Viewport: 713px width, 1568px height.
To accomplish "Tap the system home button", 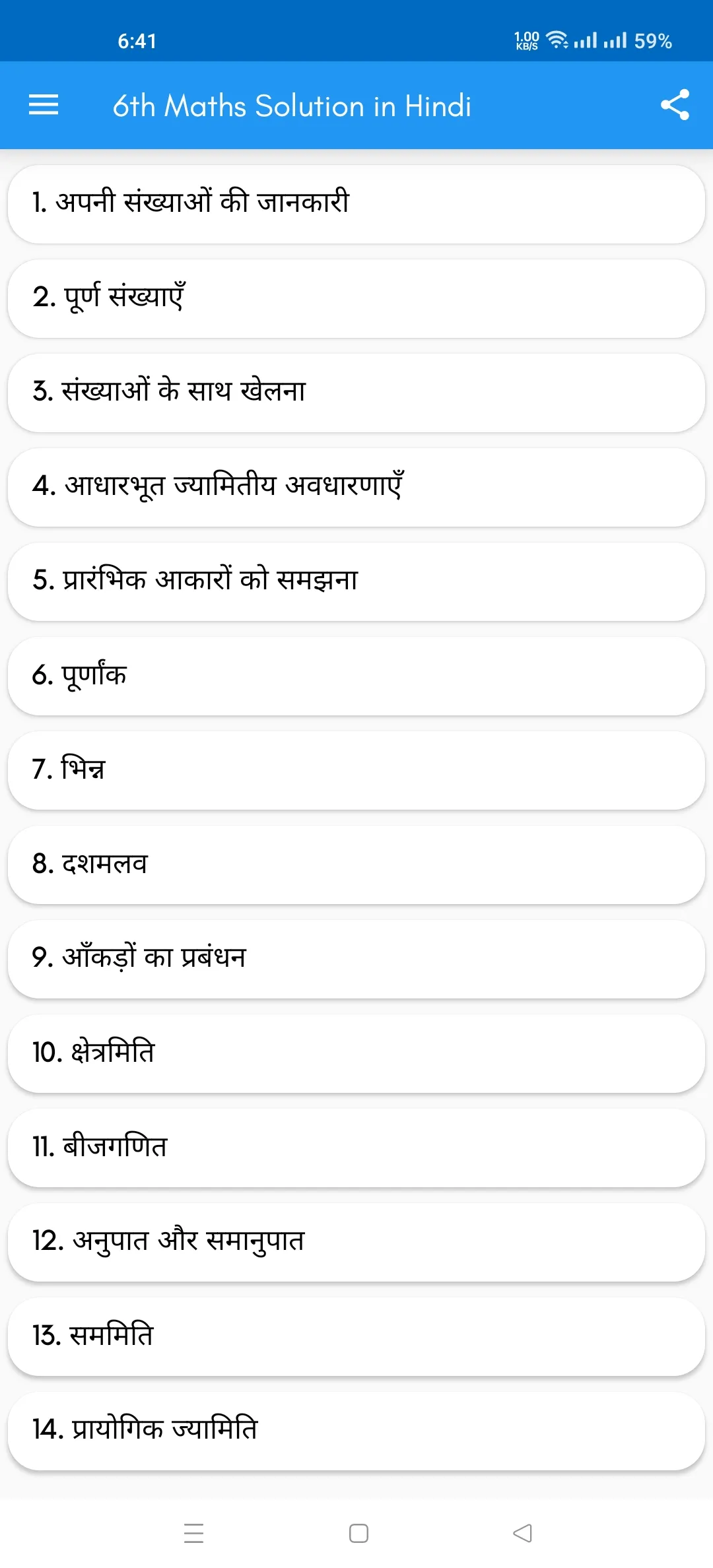I will tap(358, 1533).
